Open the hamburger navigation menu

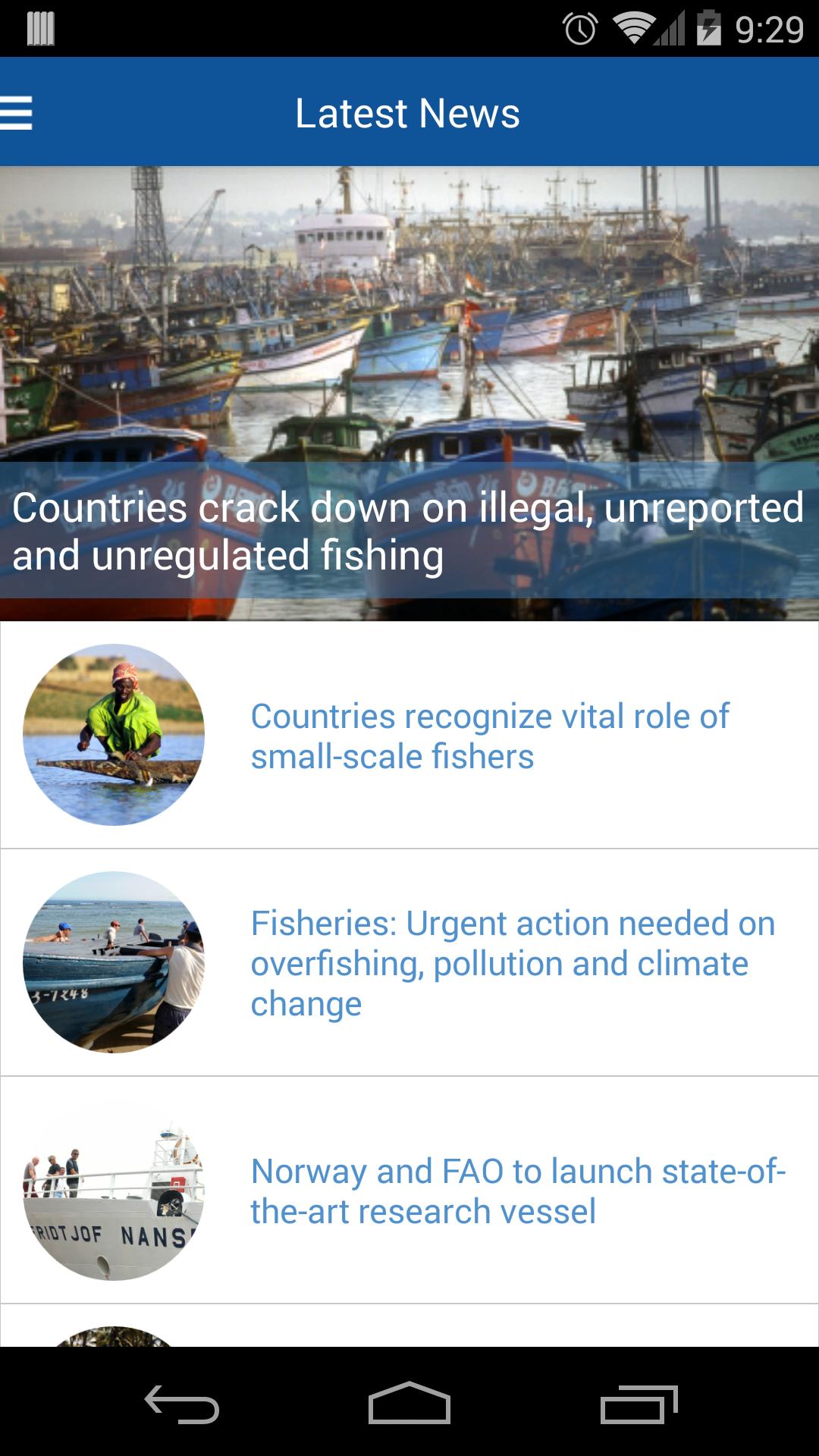[17, 113]
